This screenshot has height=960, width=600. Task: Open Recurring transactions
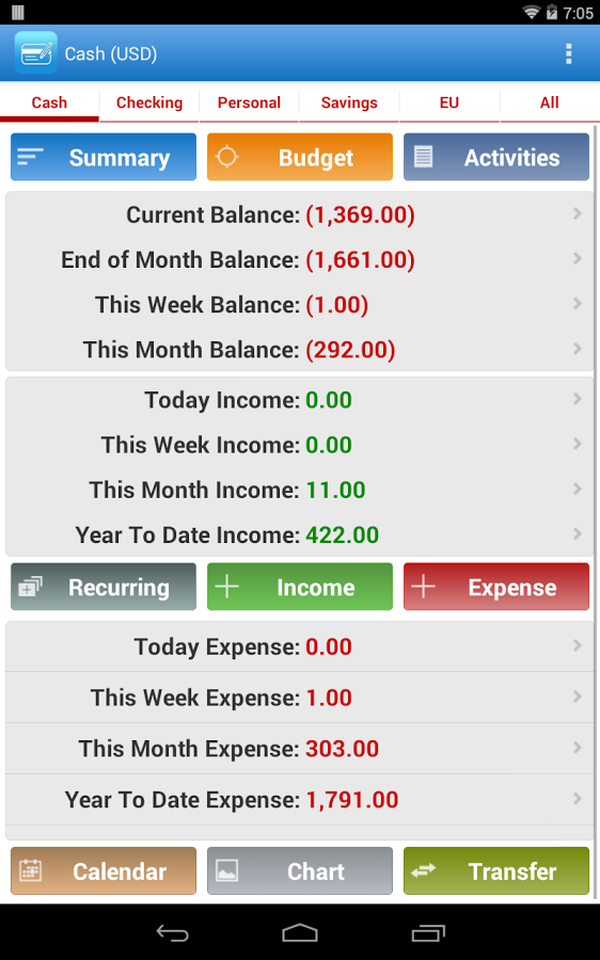(103, 587)
